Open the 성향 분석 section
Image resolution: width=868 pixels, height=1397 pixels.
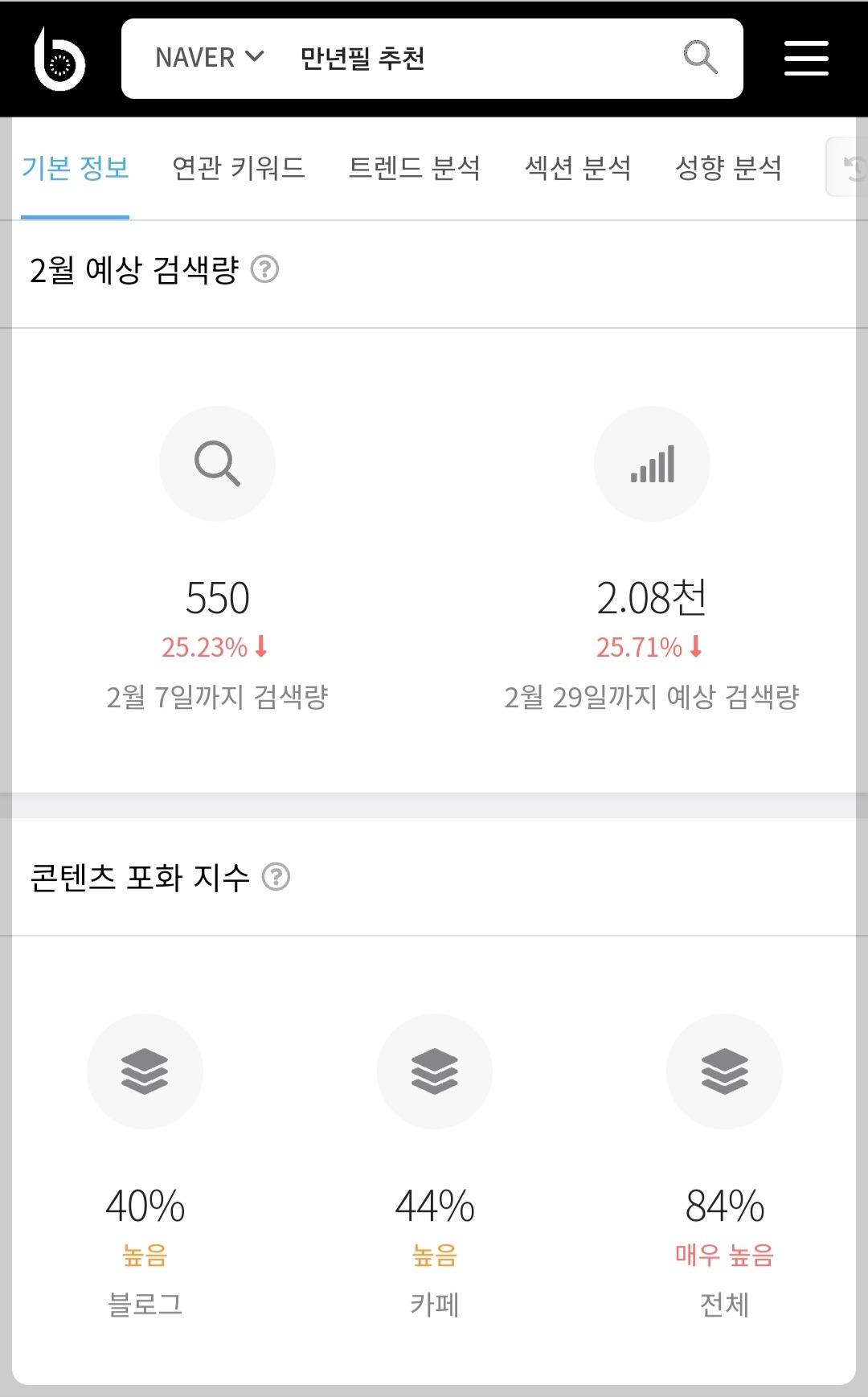tap(730, 167)
